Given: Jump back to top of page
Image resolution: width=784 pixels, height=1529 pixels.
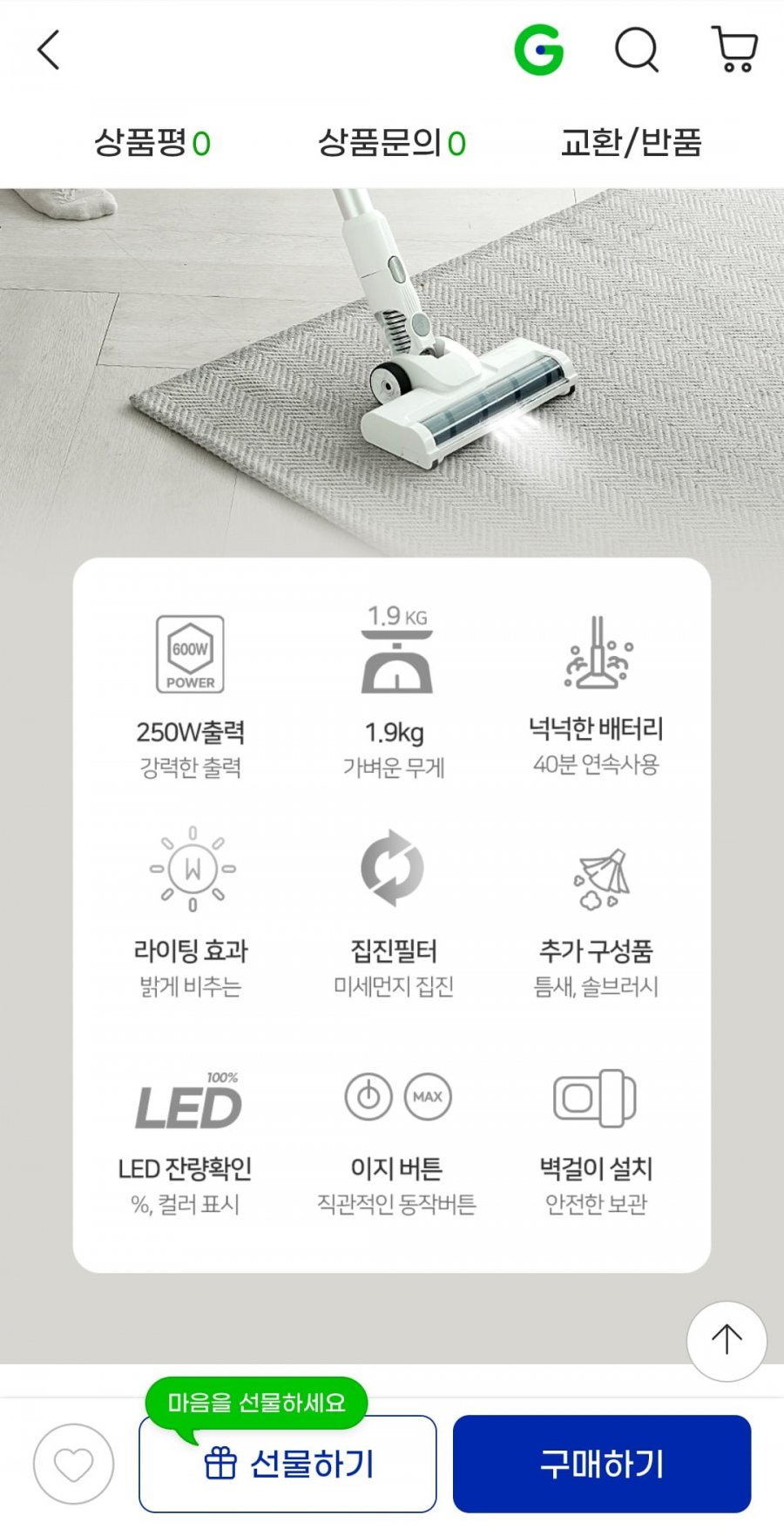Looking at the screenshot, I should point(727,1341).
